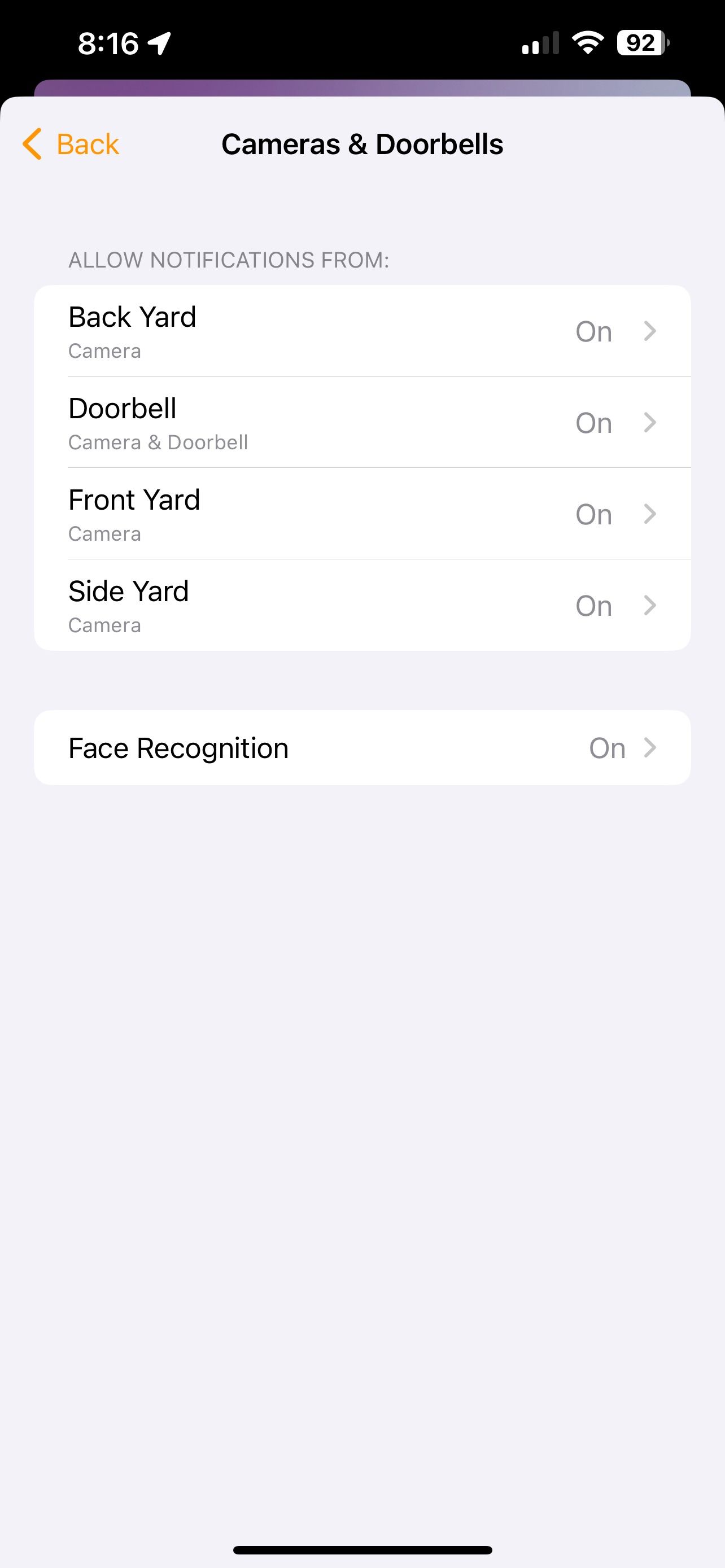
Task: Tap the Back text button
Action: [x=88, y=144]
